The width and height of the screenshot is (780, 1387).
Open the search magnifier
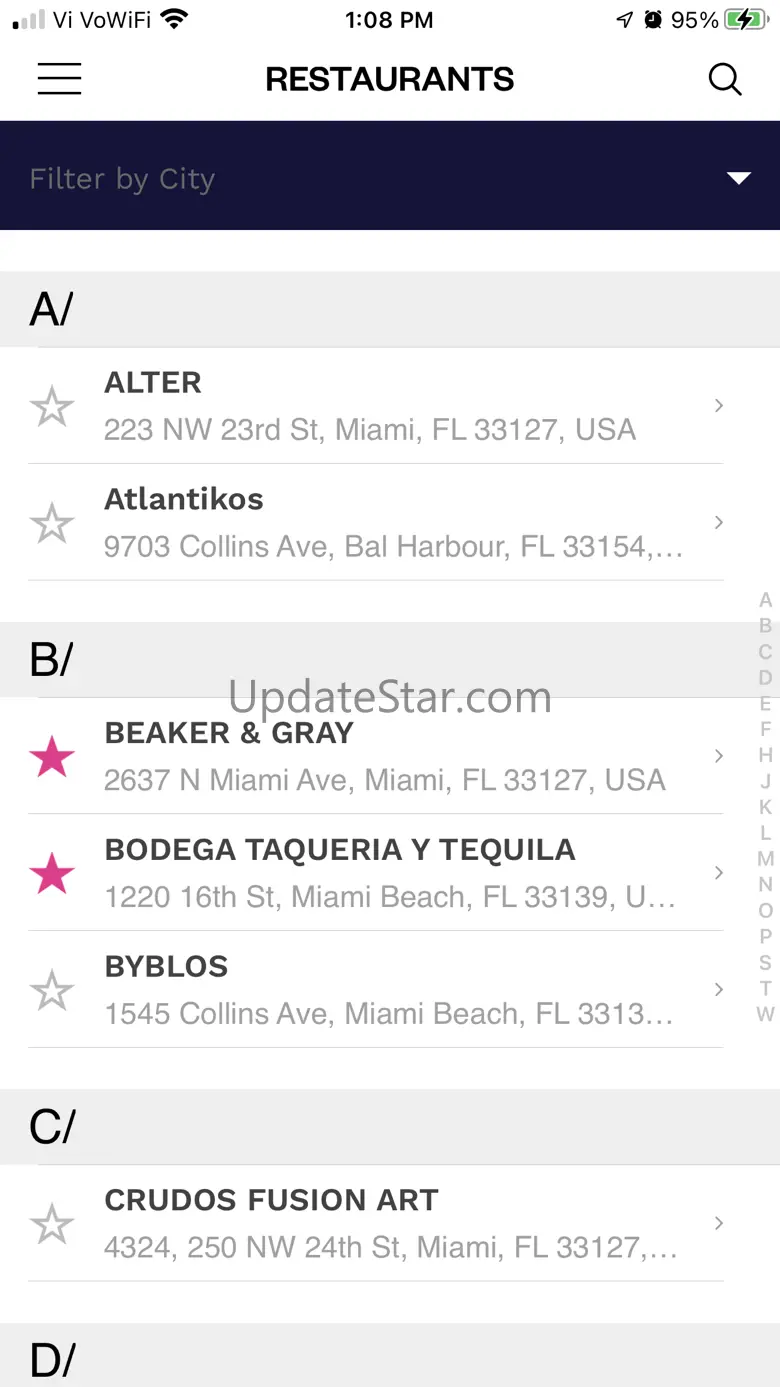(725, 79)
